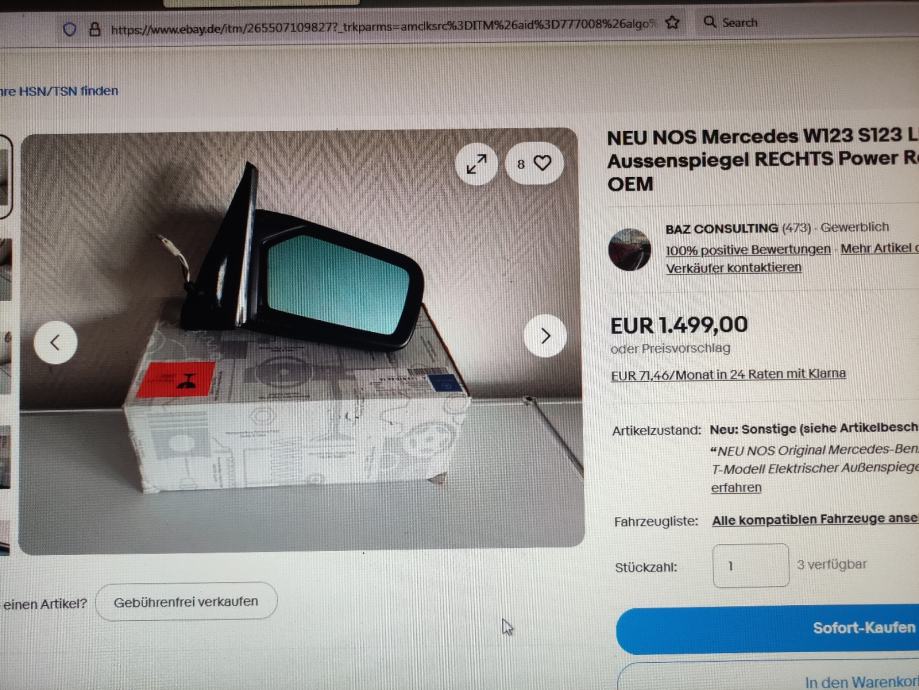
Task: Open the Klarna 24 Raten financing link
Action: (x=728, y=374)
